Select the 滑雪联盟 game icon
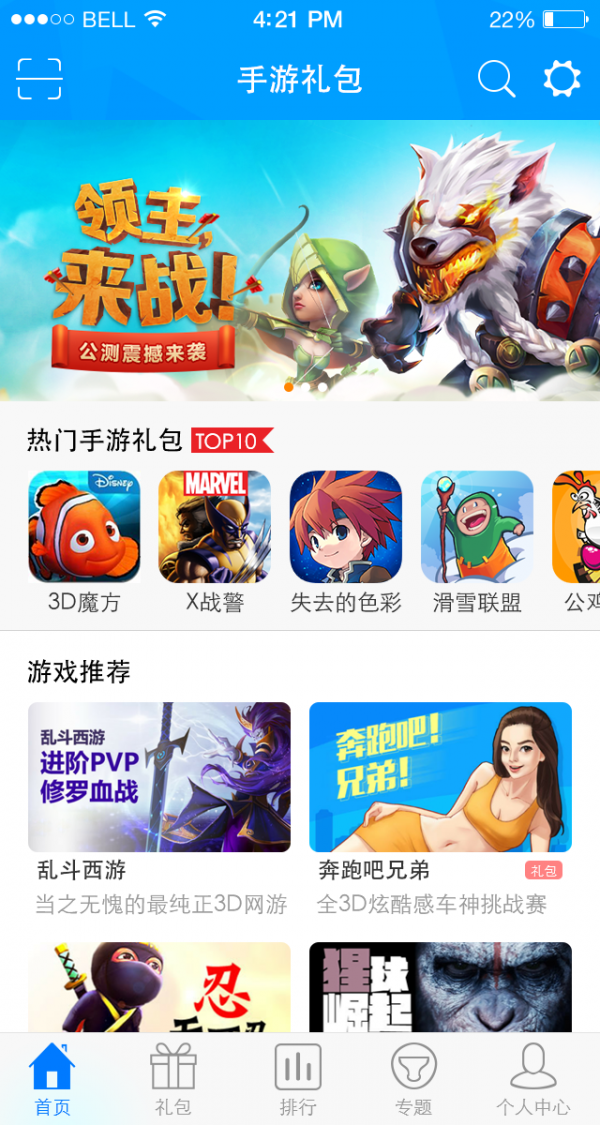This screenshot has height=1125, width=600. tap(477, 527)
